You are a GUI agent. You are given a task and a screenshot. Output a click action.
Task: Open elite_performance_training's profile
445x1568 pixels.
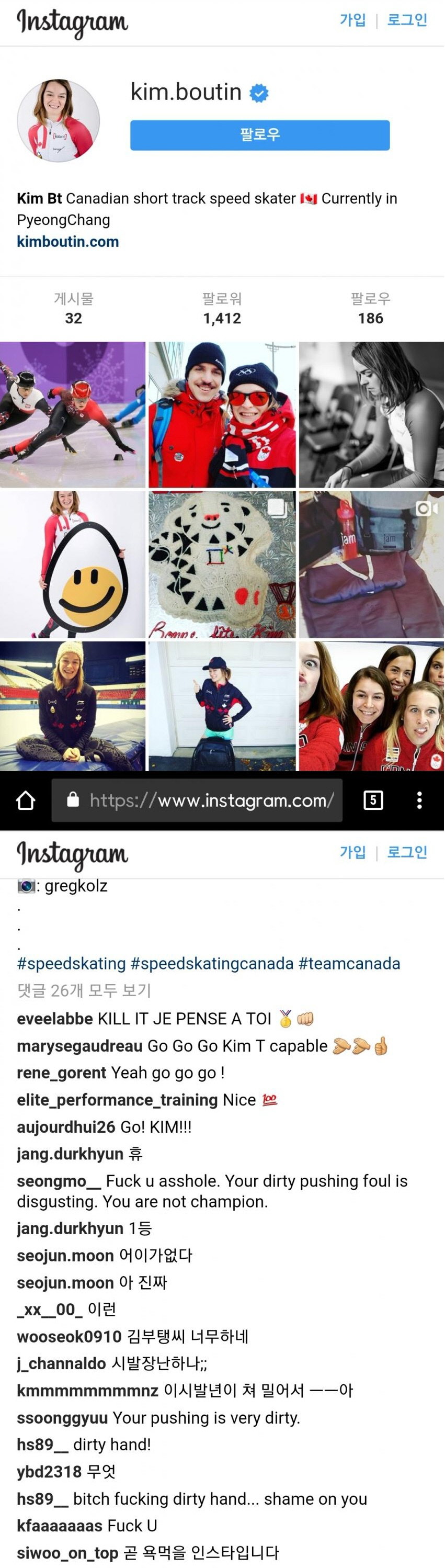pos(117,1099)
